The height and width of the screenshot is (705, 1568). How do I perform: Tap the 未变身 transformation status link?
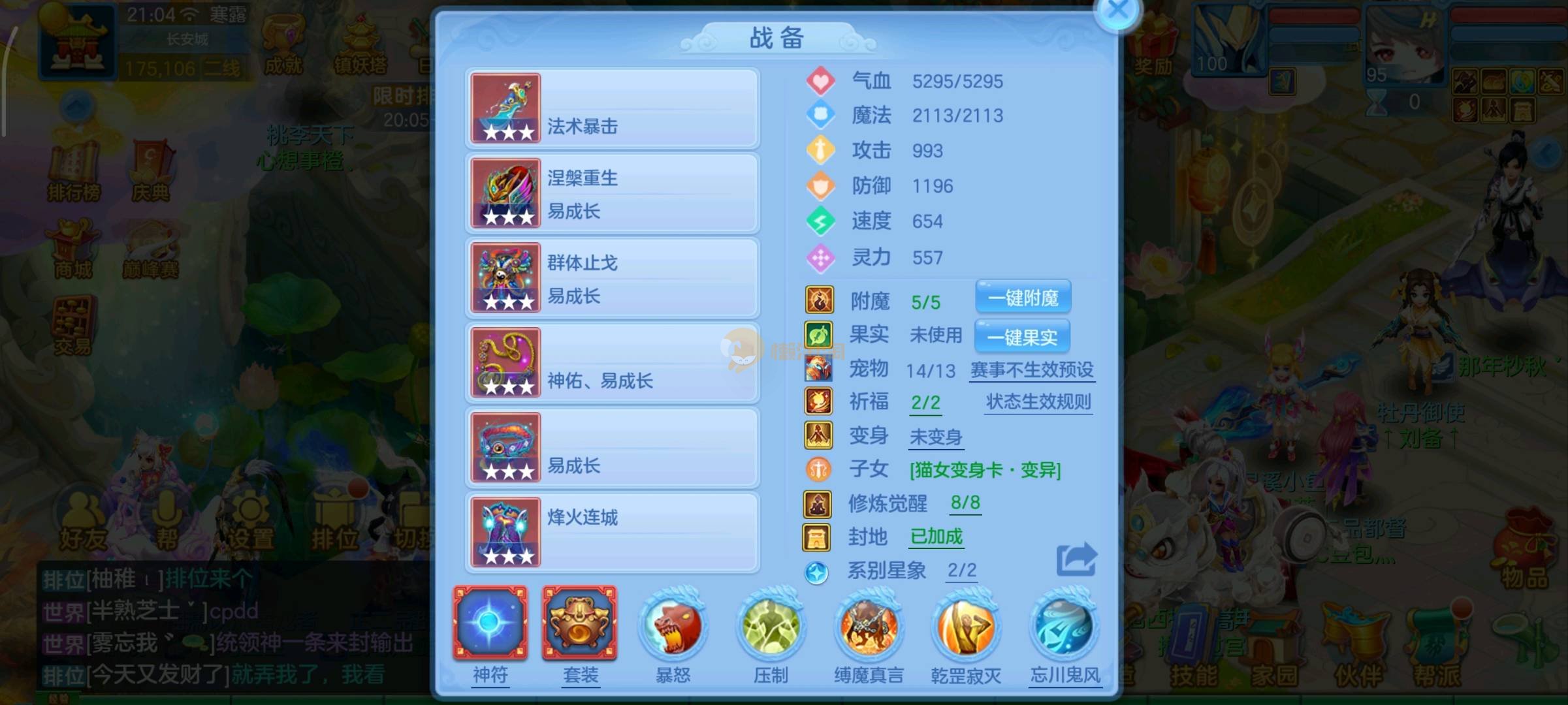(x=936, y=437)
